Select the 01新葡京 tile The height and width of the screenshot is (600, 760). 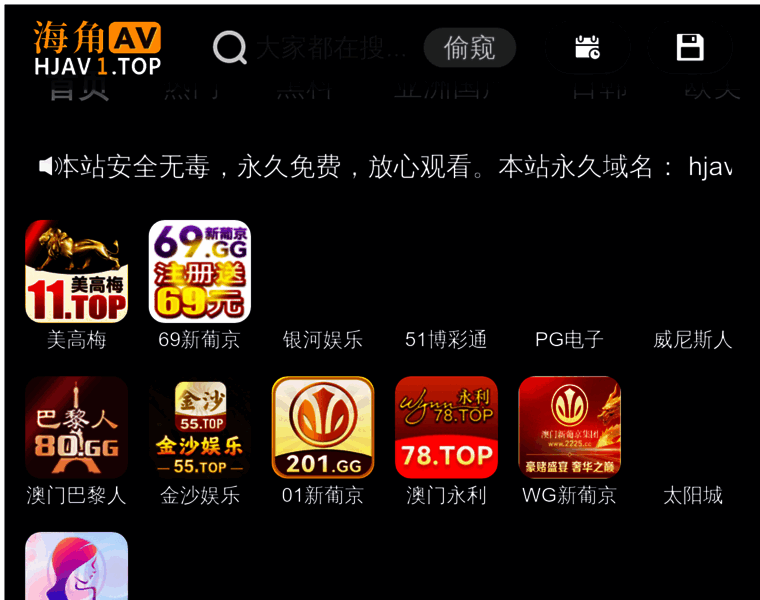click(x=322, y=428)
